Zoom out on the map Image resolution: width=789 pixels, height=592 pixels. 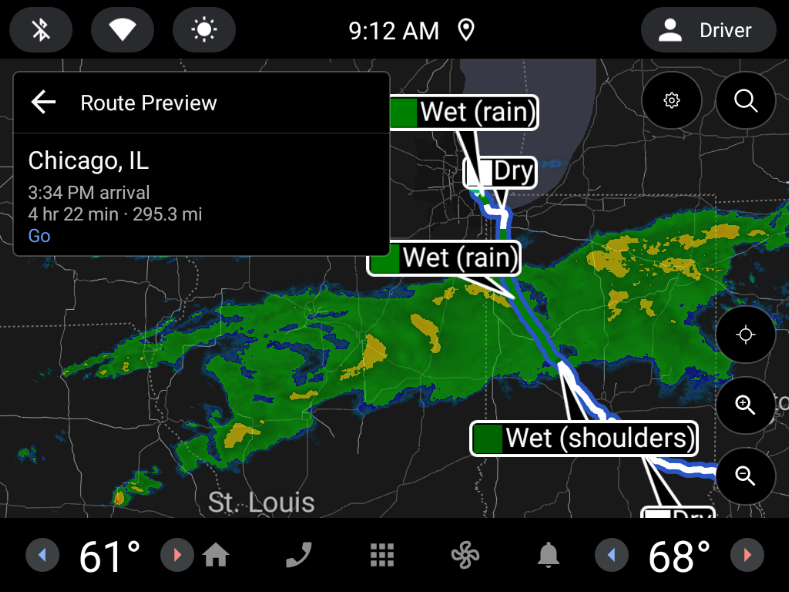(745, 475)
